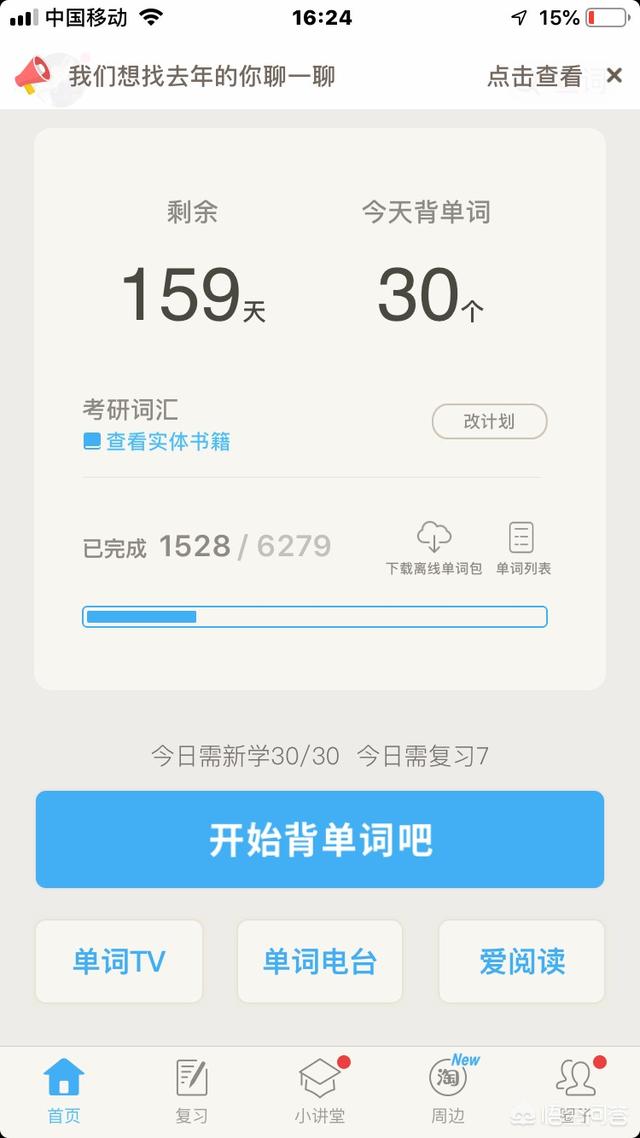Dismiss the top announcement banner
Viewport: 640px width, 1138px height.
point(614,75)
